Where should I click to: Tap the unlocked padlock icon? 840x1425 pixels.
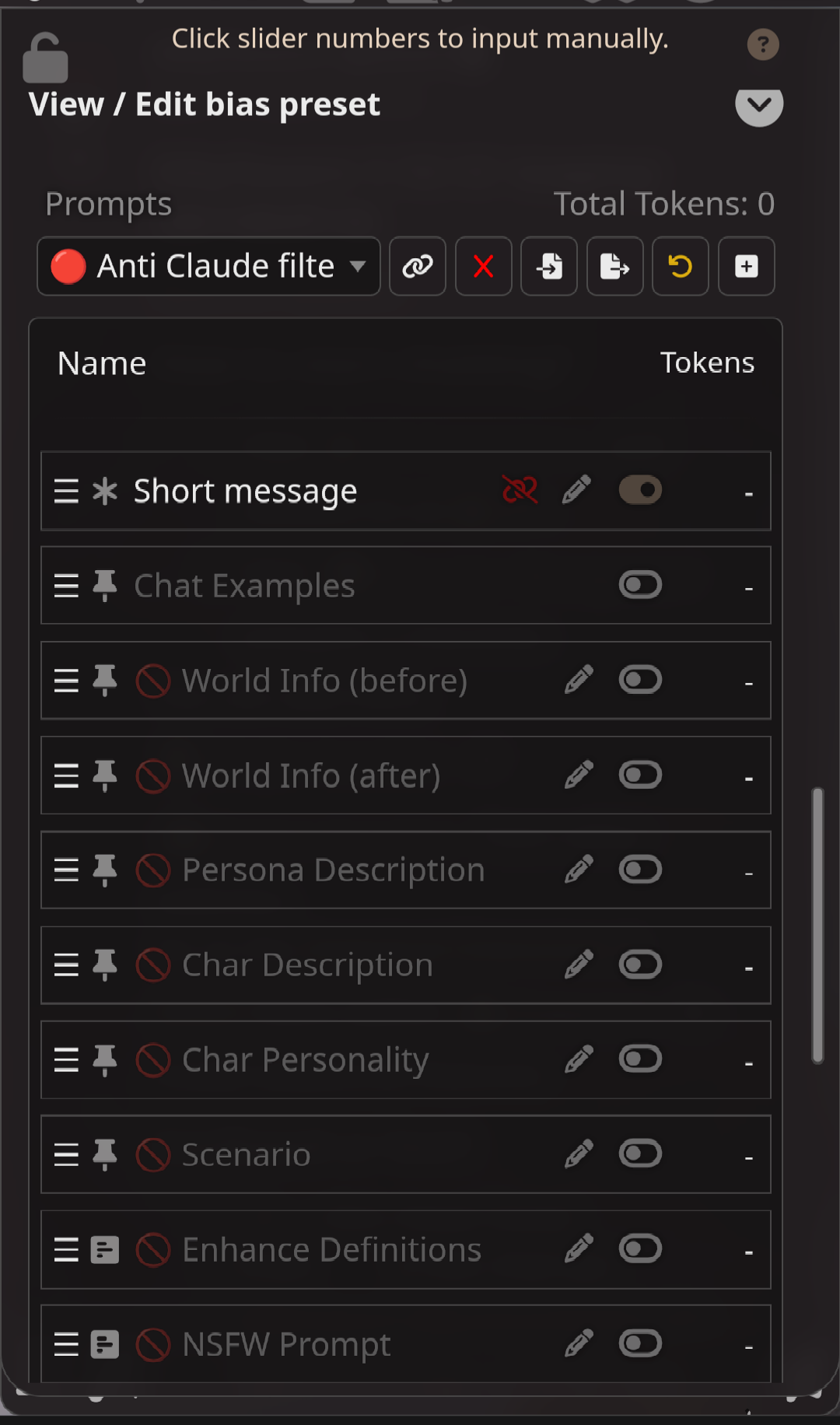coord(45,58)
